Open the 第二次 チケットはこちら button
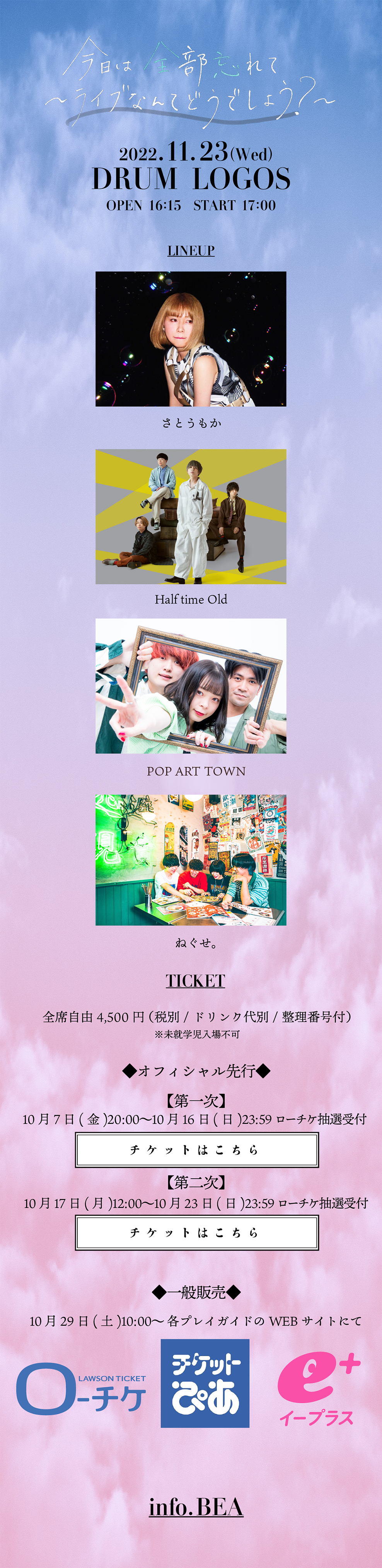382x1568 pixels. click(x=196, y=1233)
